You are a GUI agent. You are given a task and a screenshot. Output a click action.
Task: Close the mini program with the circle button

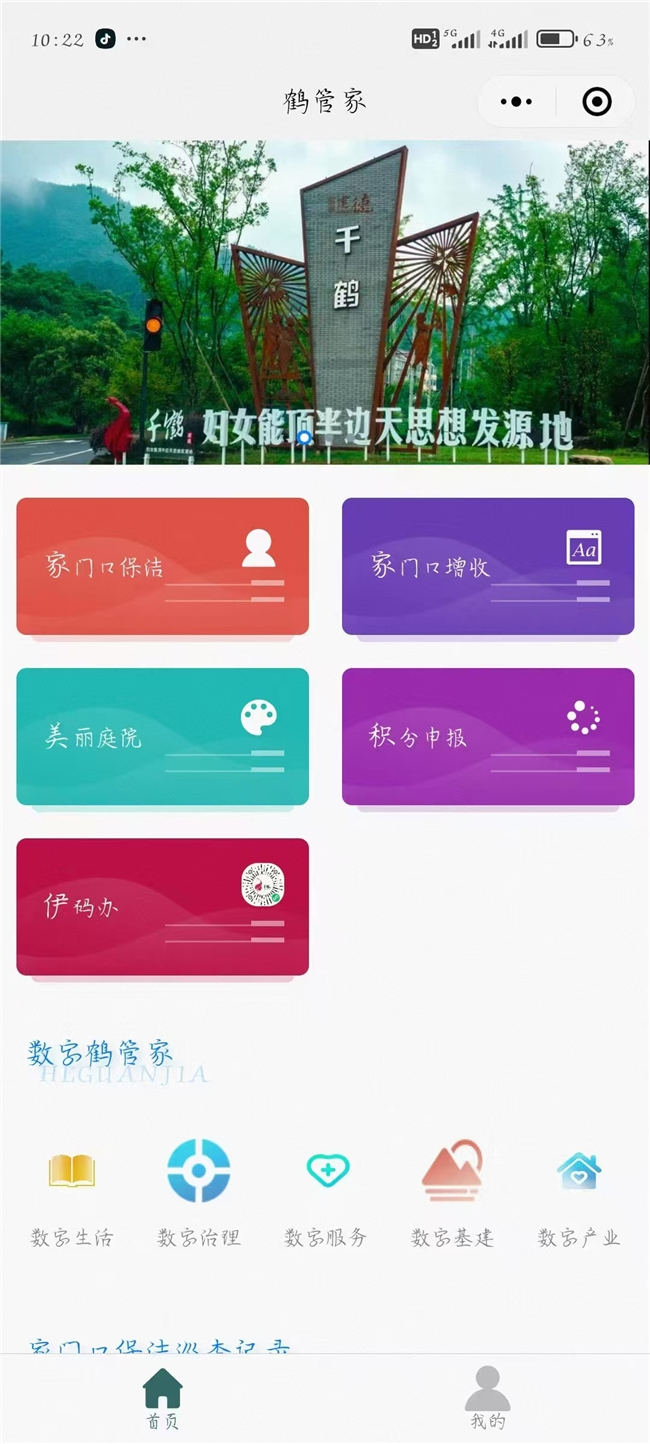coord(597,101)
